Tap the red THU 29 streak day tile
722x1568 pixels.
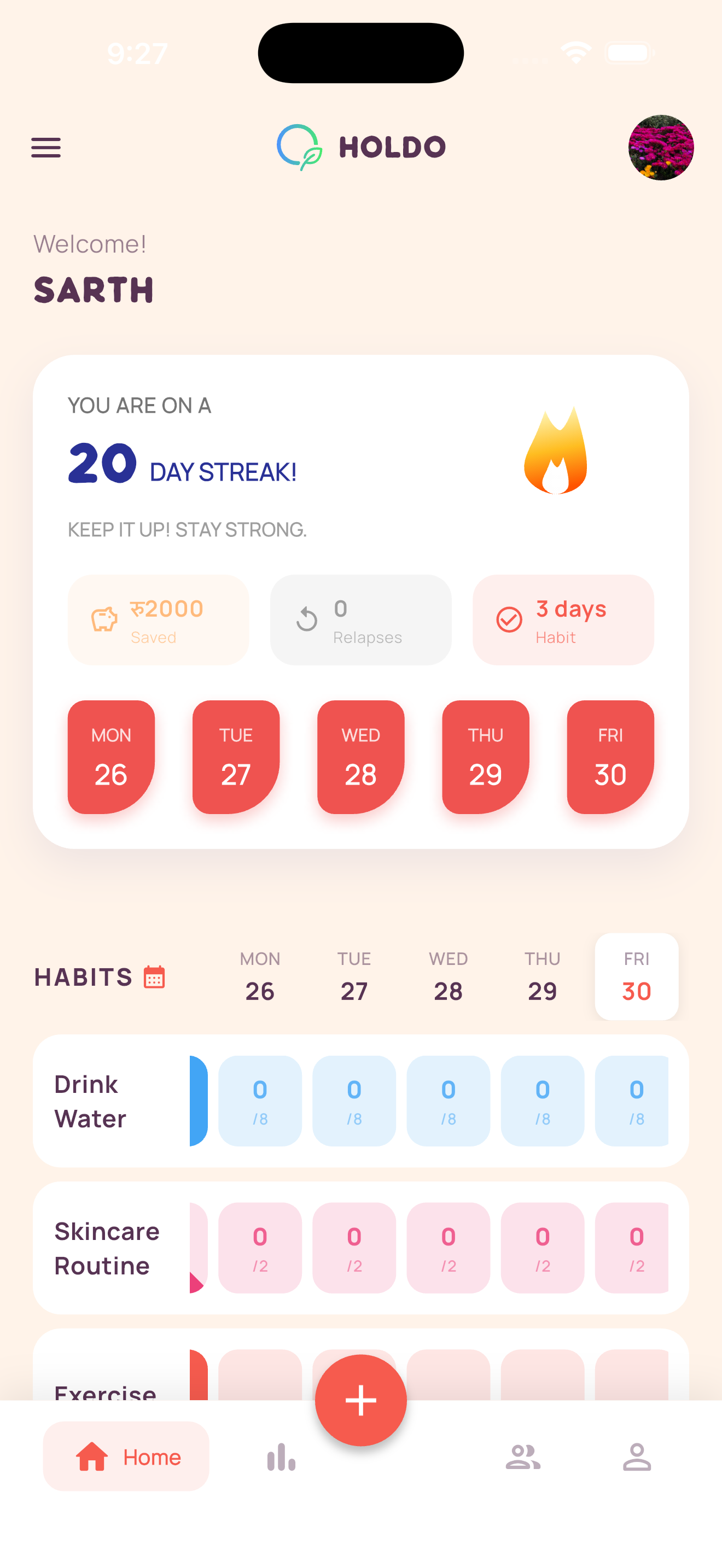point(485,757)
